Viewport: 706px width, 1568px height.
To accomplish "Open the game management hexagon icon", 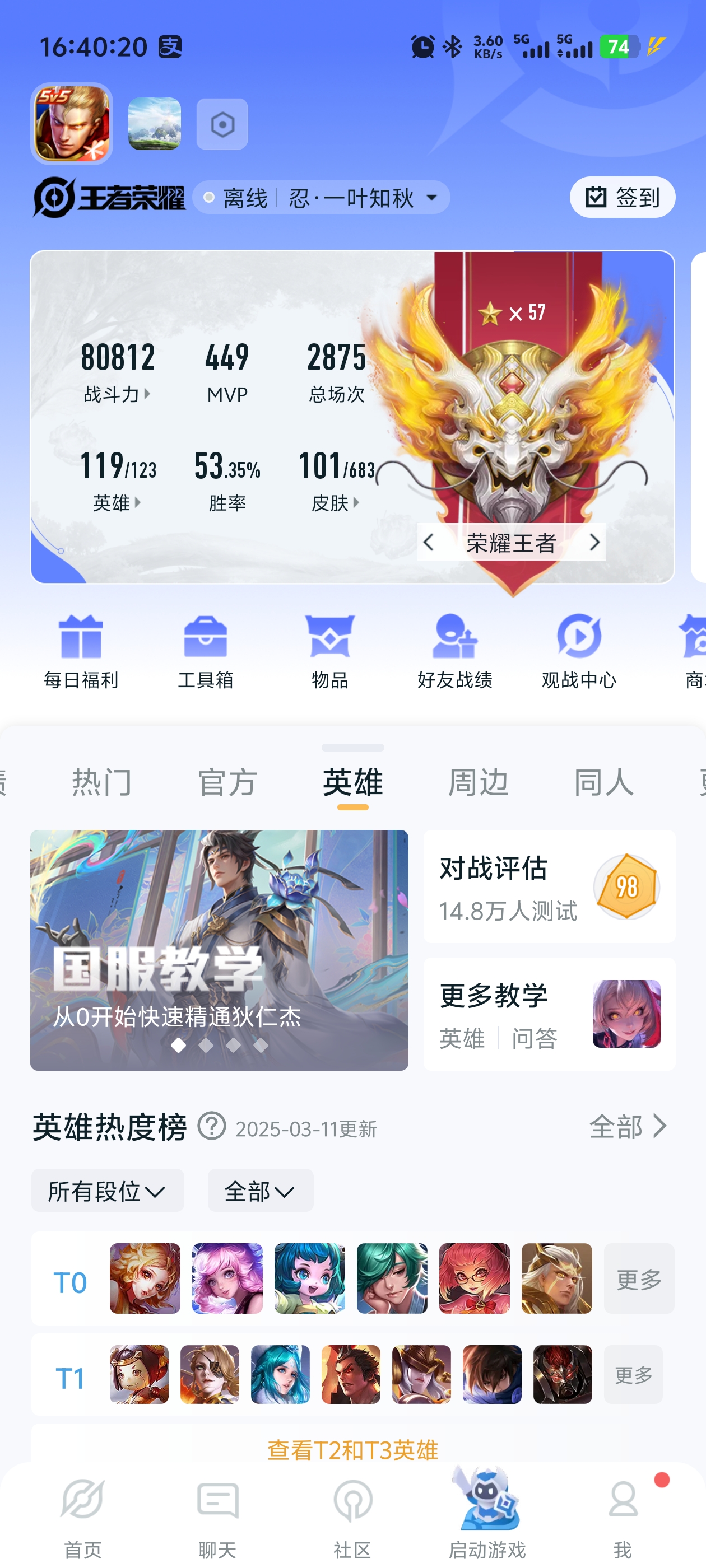I will 222,125.
